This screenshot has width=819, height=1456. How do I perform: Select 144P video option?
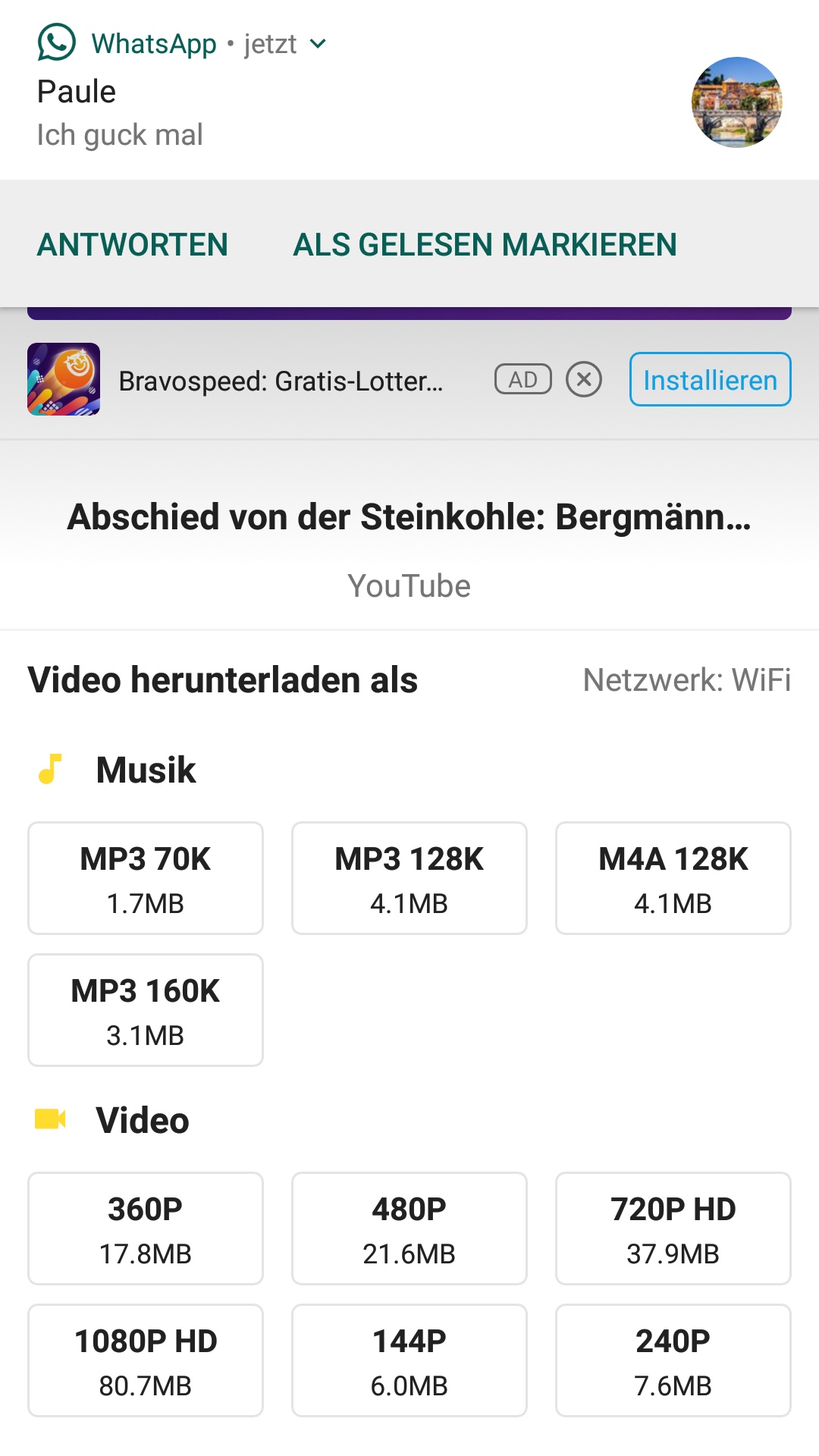(409, 1360)
